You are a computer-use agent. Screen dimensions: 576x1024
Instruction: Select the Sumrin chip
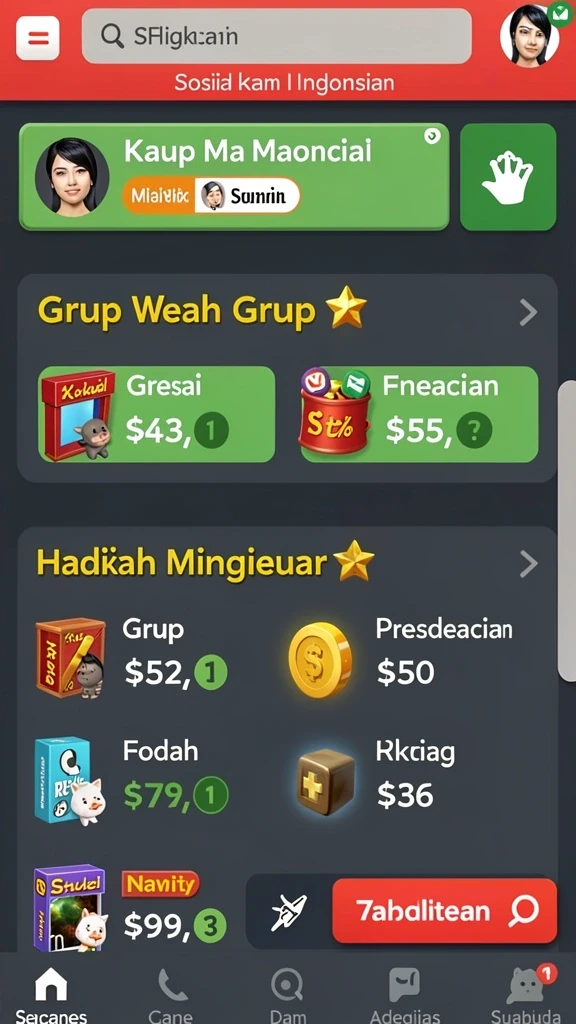pos(248,195)
